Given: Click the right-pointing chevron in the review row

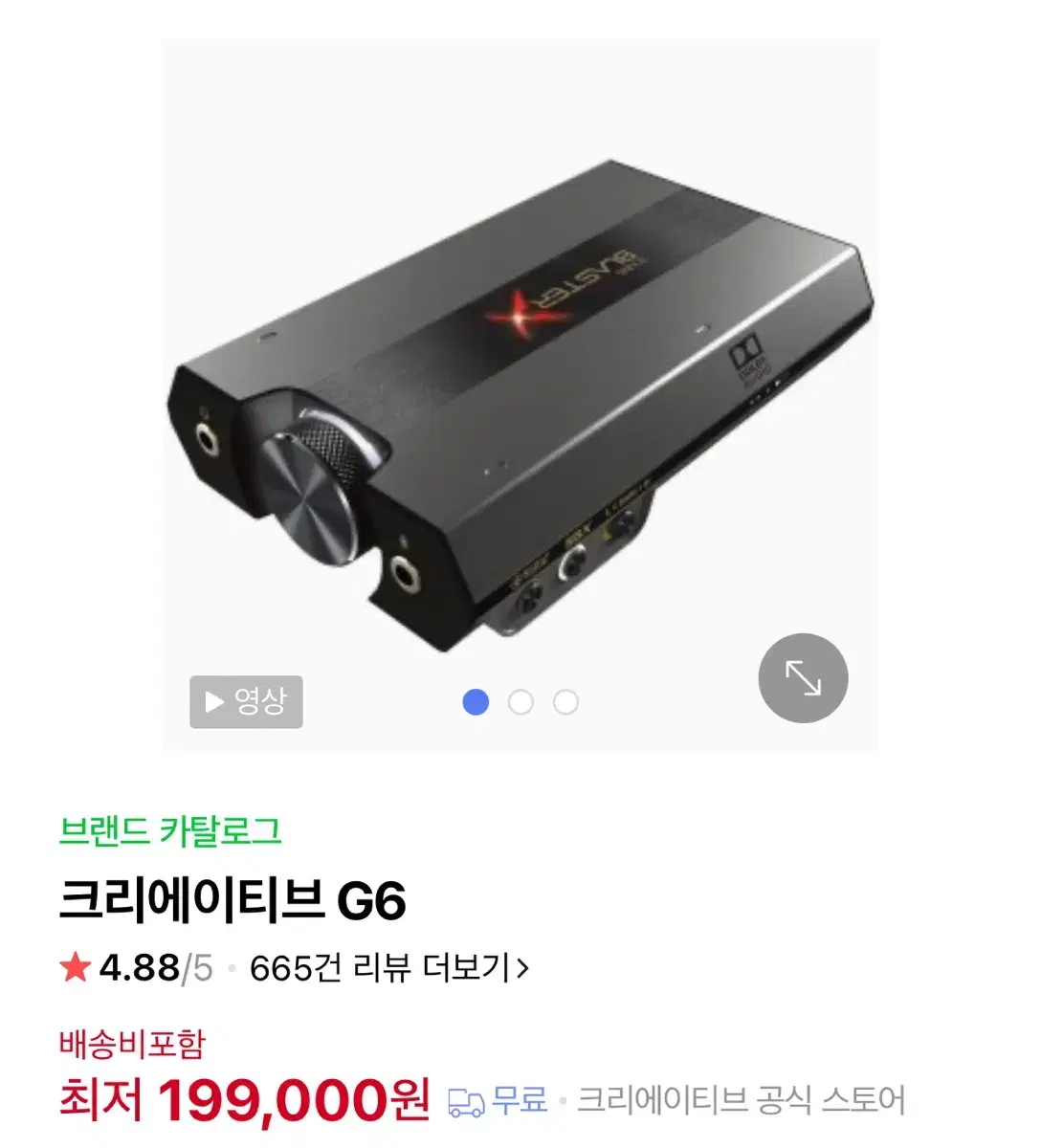Looking at the screenshot, I should click(522, 967).
